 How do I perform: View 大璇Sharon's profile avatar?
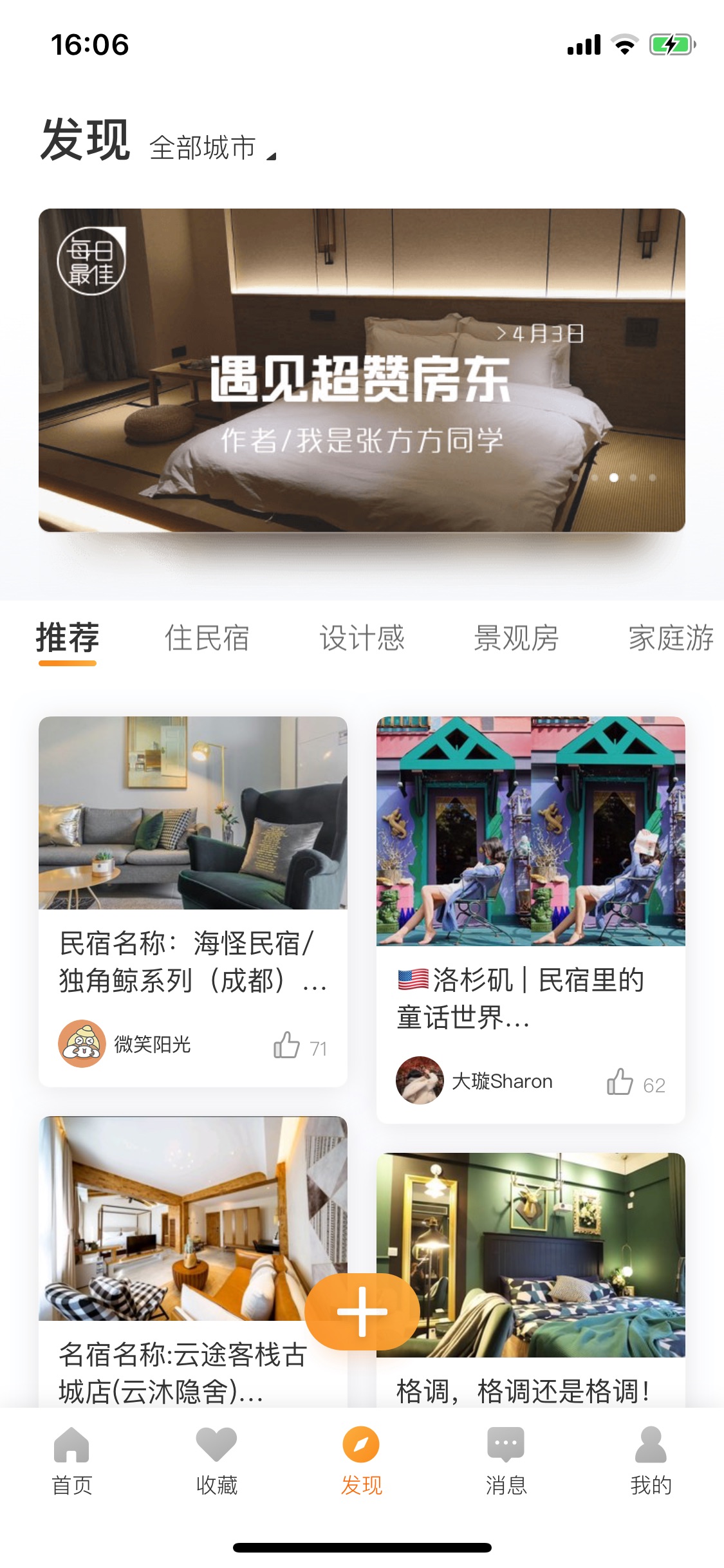(420, 1081)
